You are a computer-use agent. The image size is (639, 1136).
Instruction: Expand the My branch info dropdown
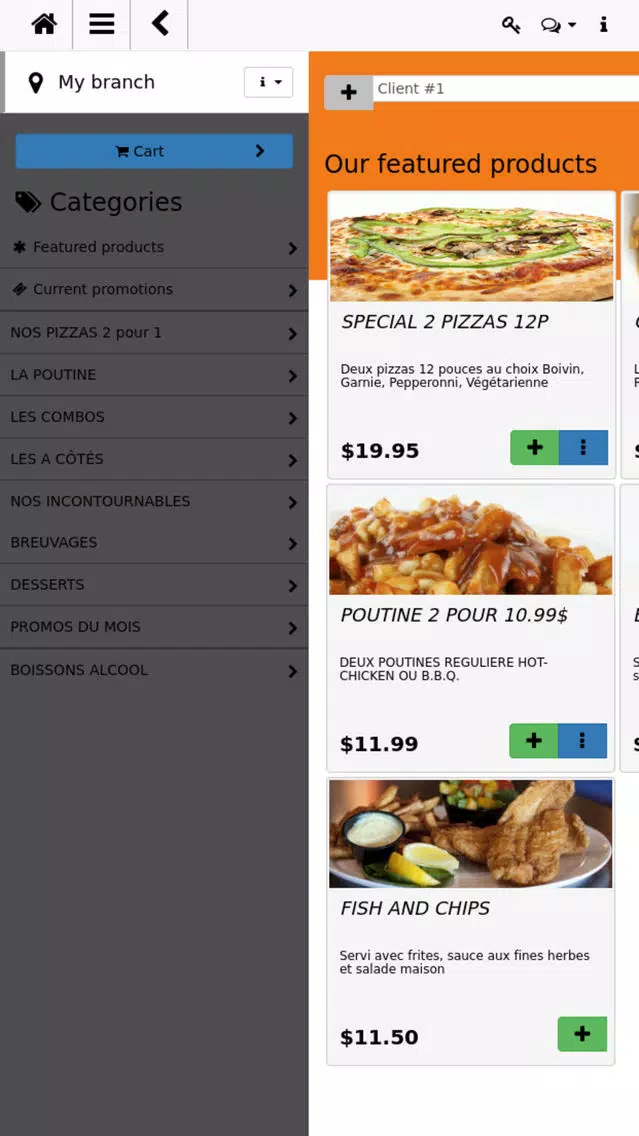[269, 82]
